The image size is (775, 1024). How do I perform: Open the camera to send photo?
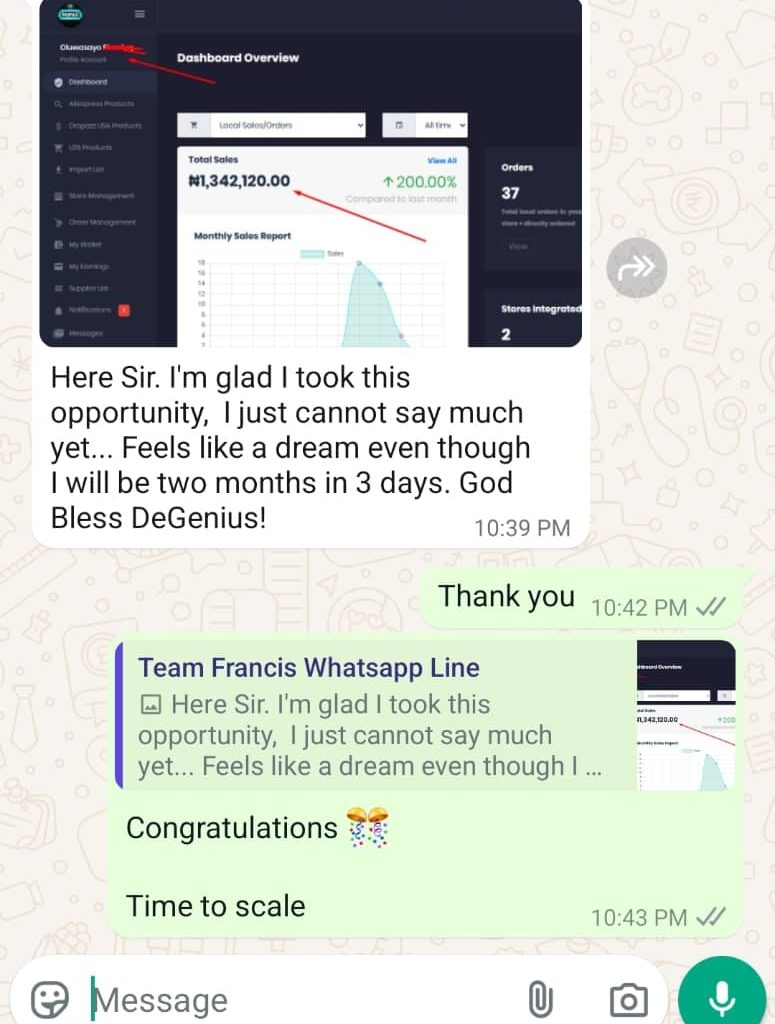(628, 999)
